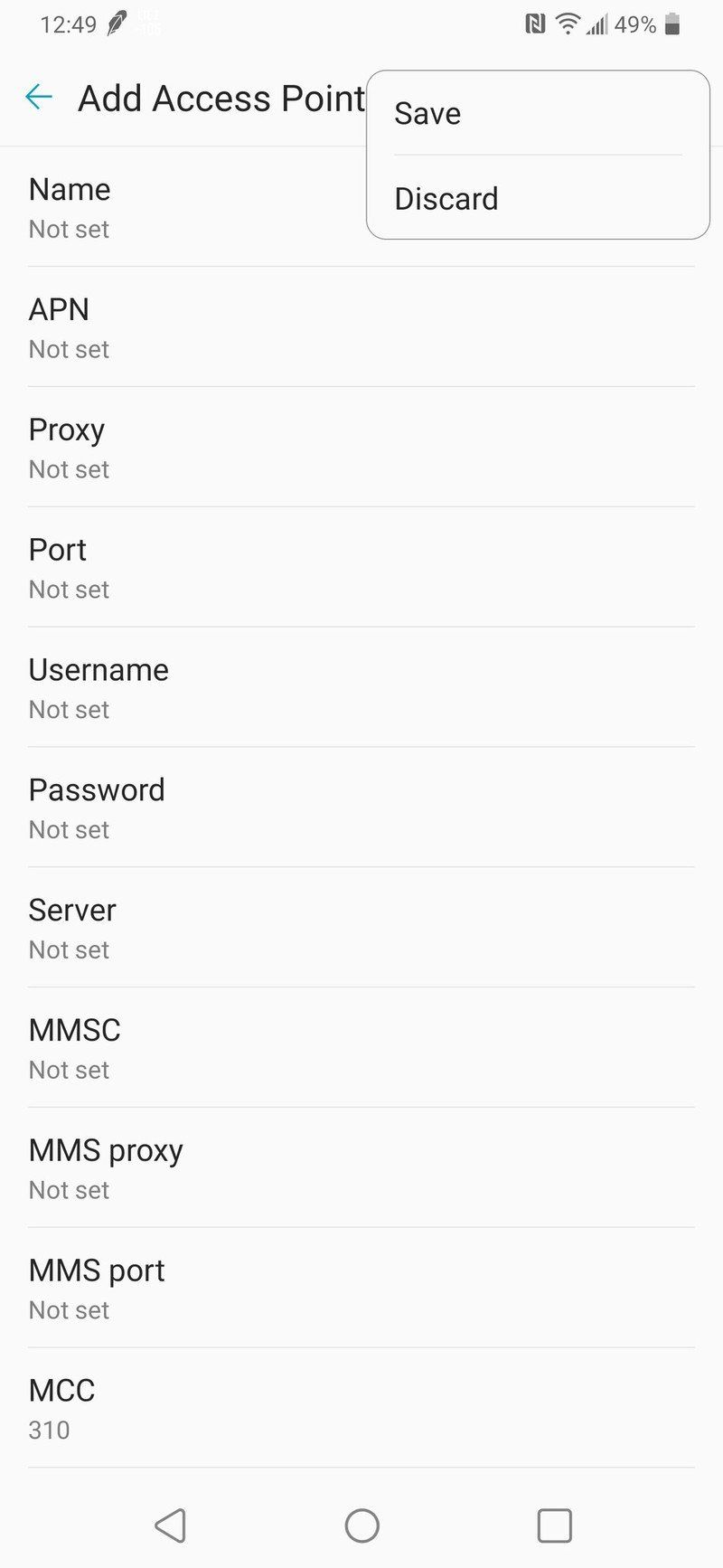
Task: Tap the back arrow beside Add Access Point
Action: click(x=38, y=97)
